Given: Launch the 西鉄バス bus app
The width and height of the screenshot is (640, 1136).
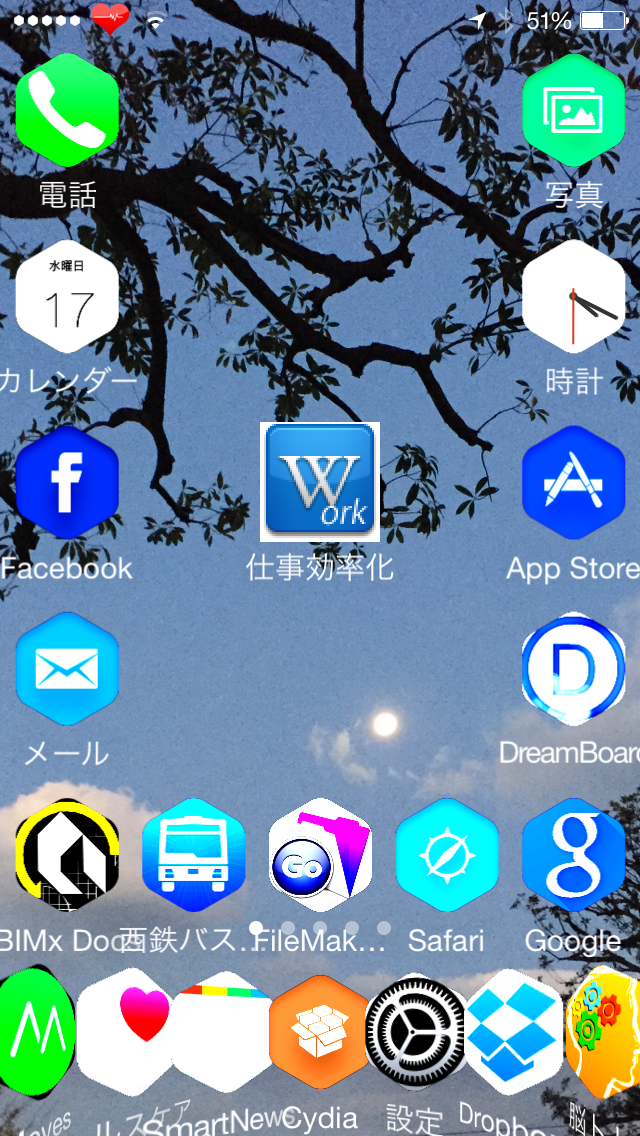Looking at the screenshot, I should pos(194,855).
